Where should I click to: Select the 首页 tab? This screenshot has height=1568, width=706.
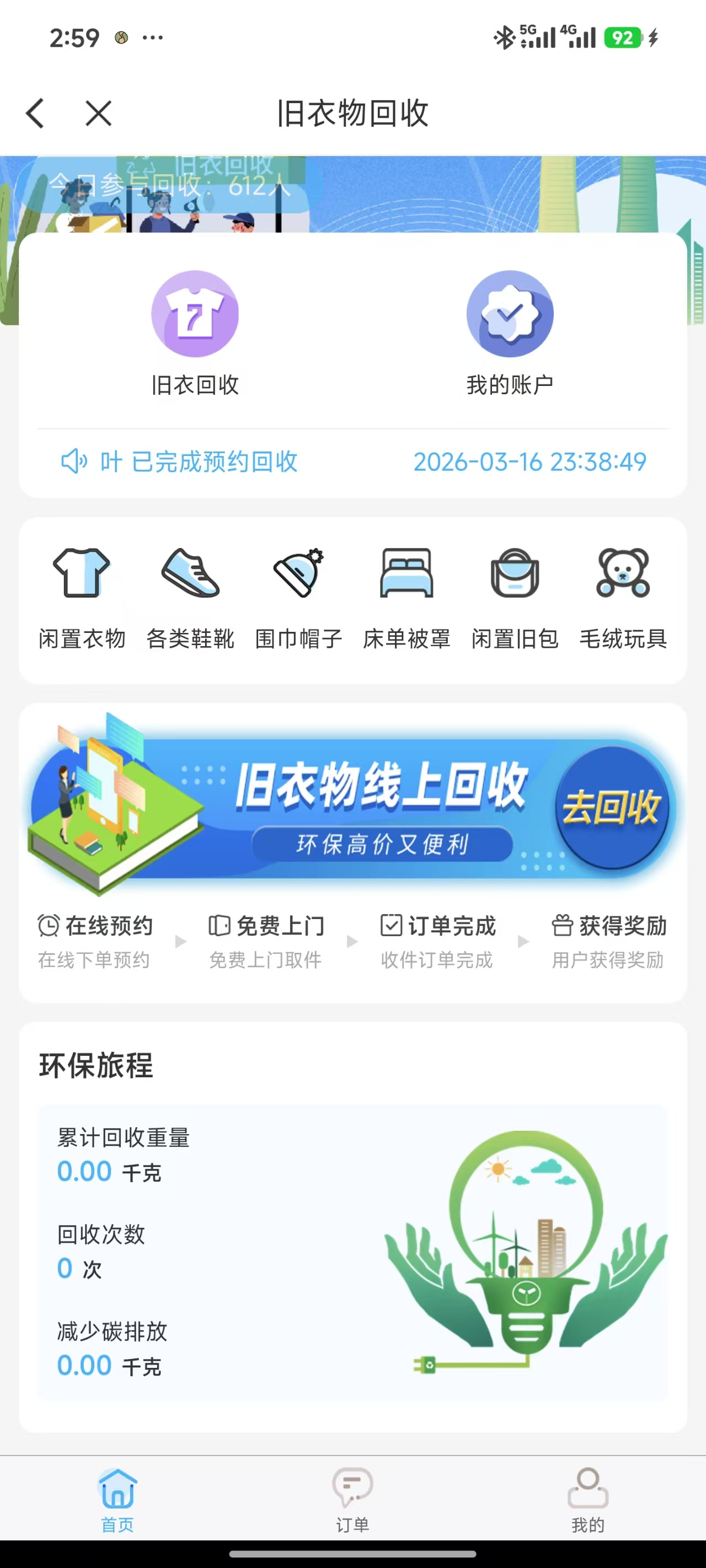(117, 1500)
